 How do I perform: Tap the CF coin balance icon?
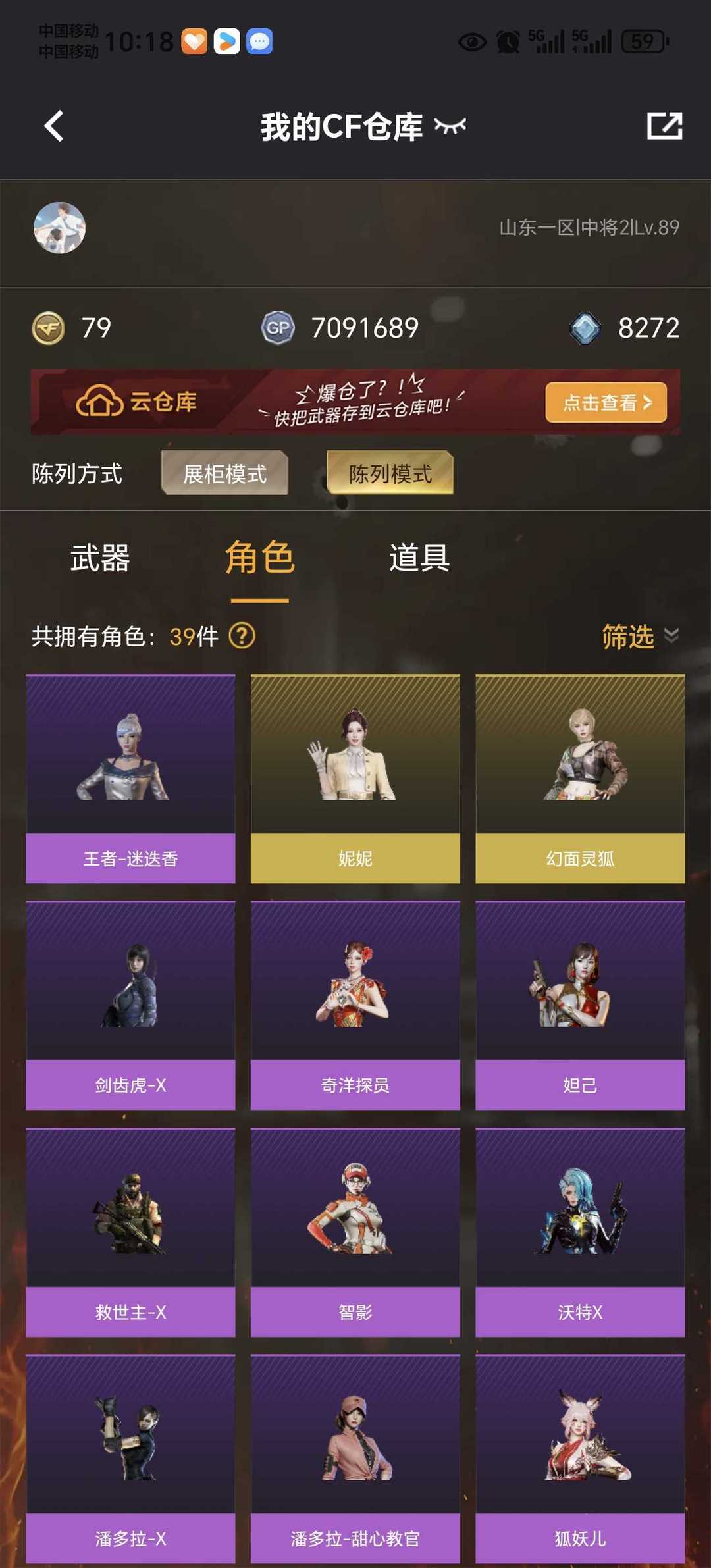(x=48, y=327)
